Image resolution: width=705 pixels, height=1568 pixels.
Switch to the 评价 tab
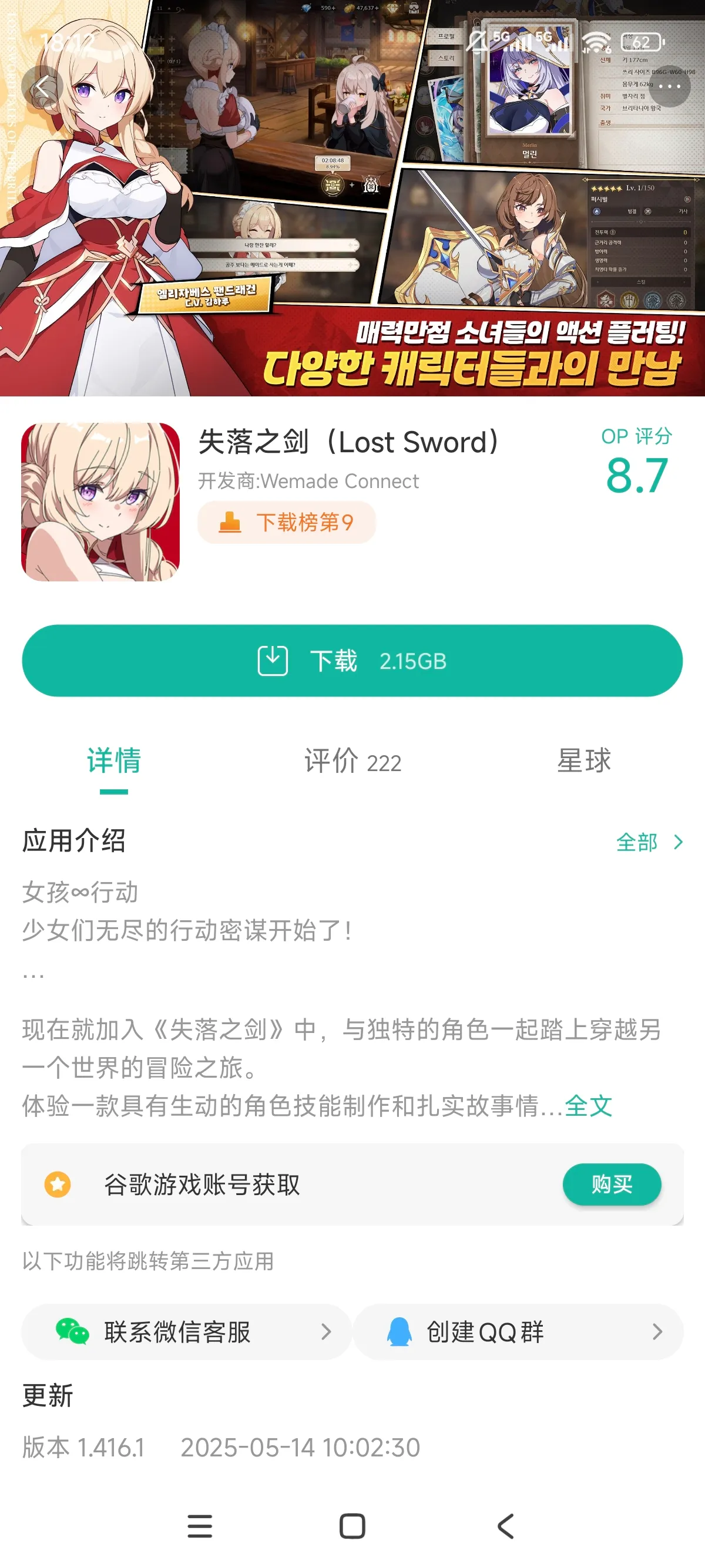point(352,763)
